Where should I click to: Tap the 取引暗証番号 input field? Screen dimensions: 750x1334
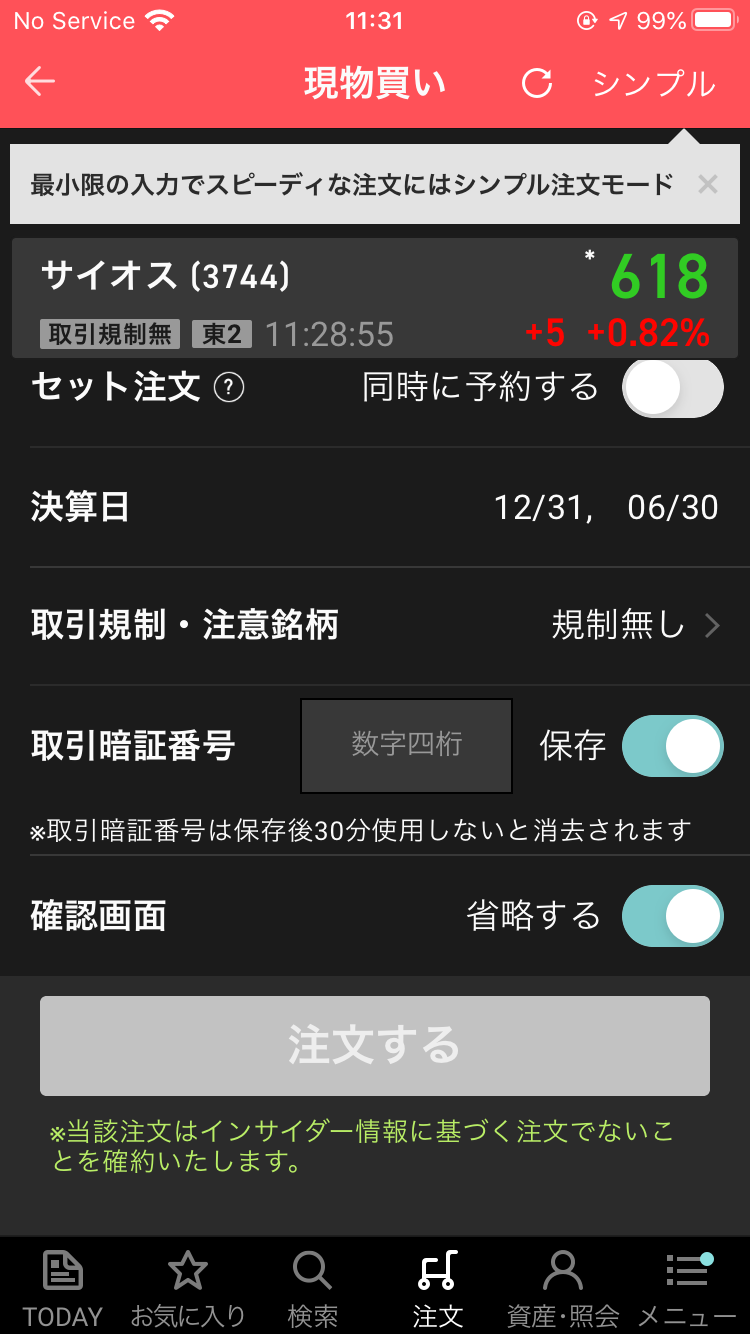coord(407,745)
